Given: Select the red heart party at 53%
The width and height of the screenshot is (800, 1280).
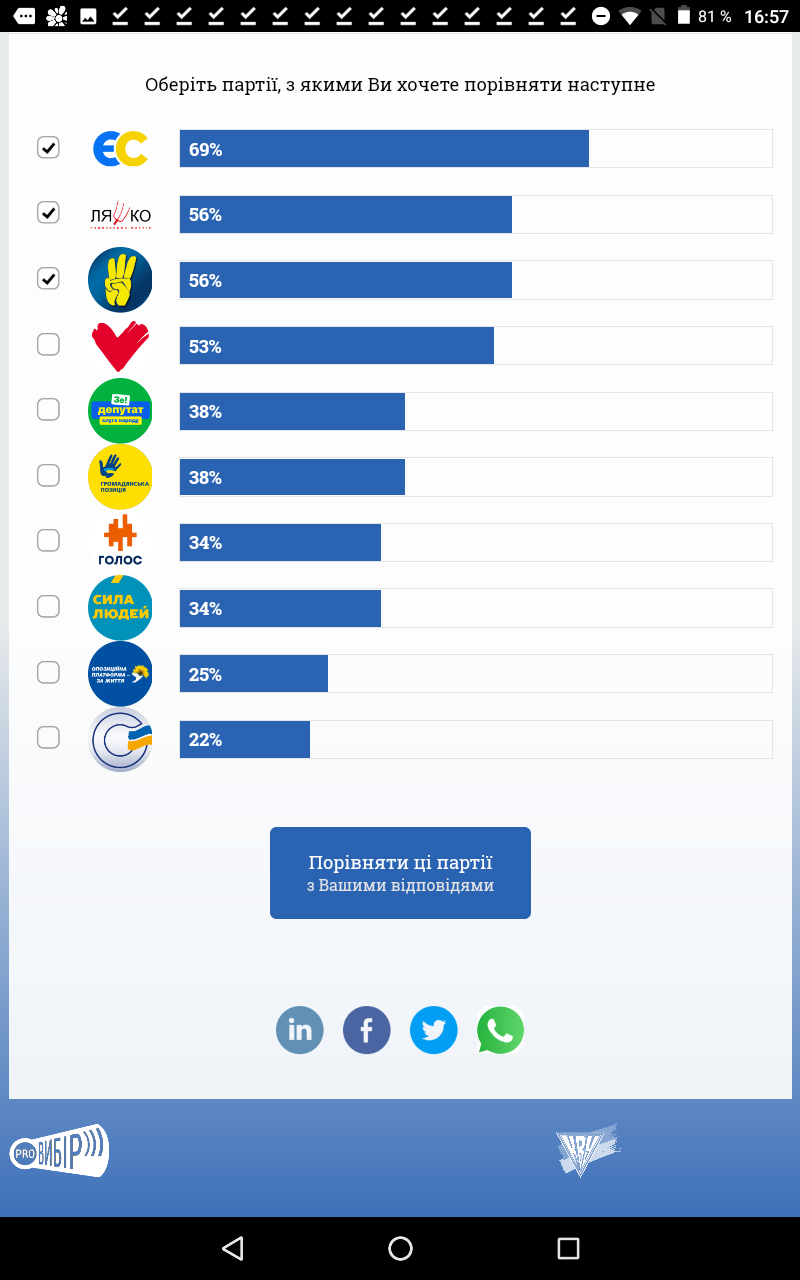Looking at the screenshot, I should click(x=48, y=345).
